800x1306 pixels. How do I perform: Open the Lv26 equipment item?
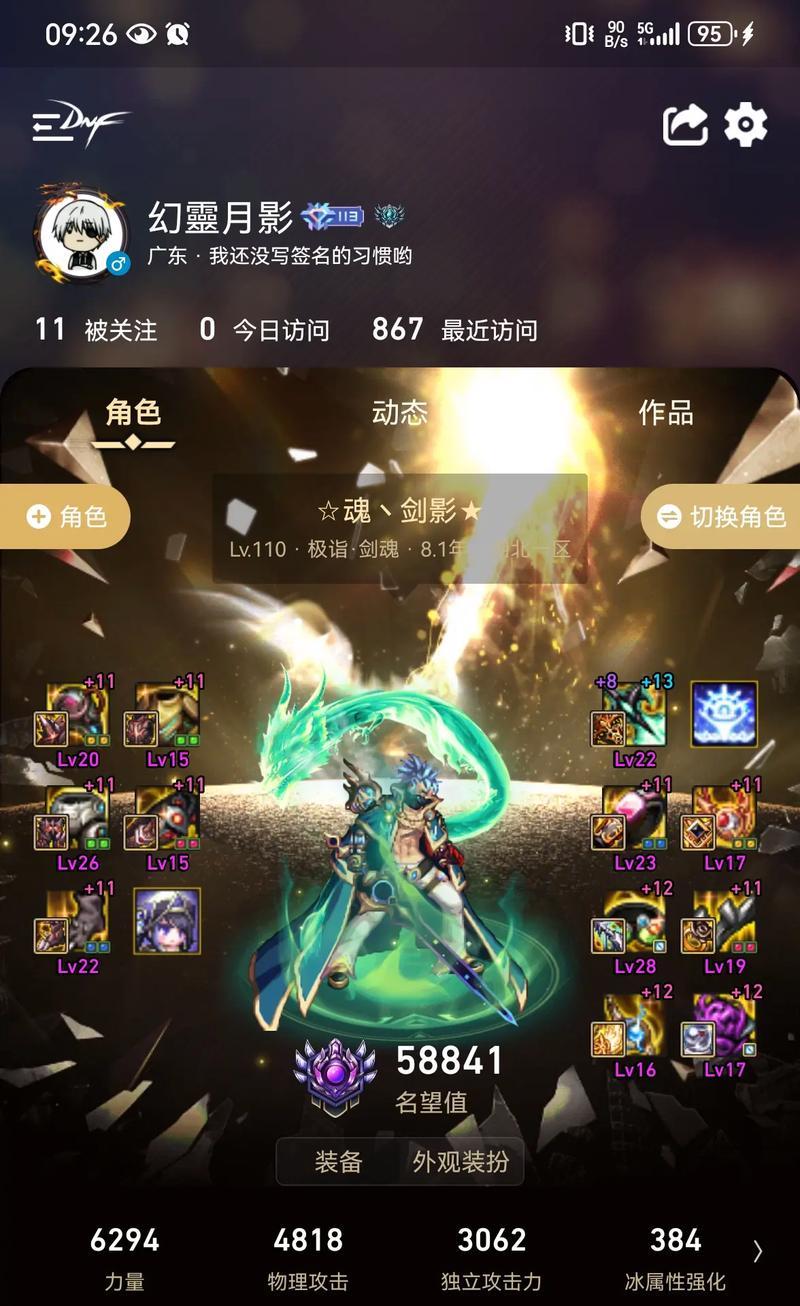(x=78, y=818)
